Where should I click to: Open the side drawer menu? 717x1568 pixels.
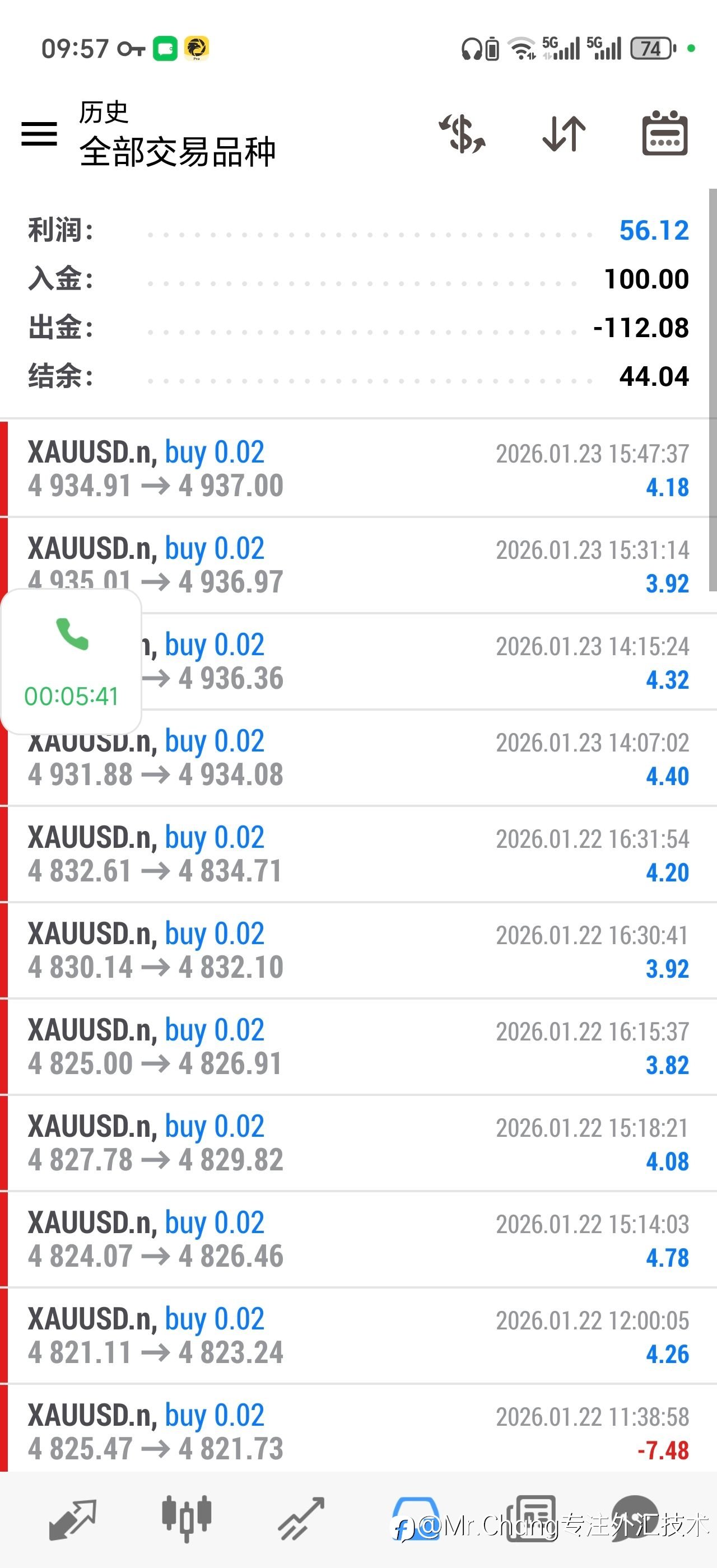[39, 133]
